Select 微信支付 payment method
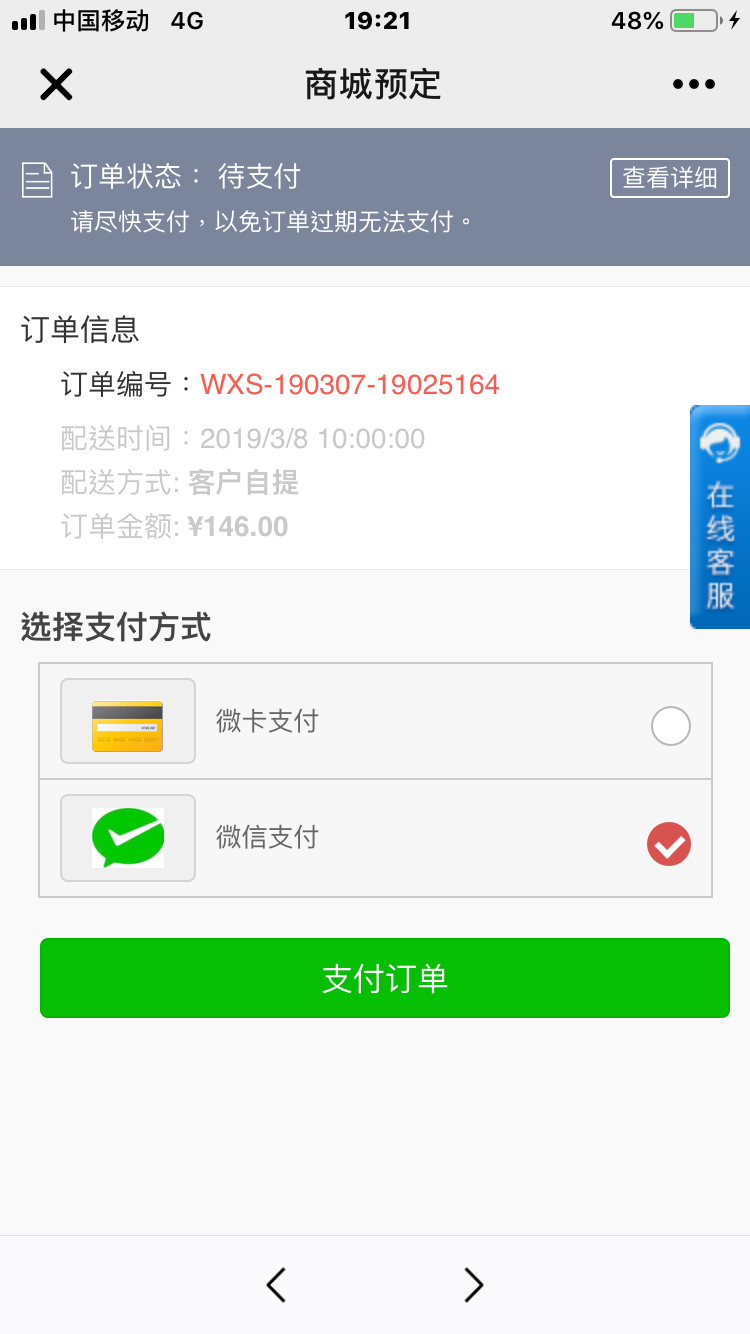The height and width of the screenshot is (1334, 750). (375, 838)
